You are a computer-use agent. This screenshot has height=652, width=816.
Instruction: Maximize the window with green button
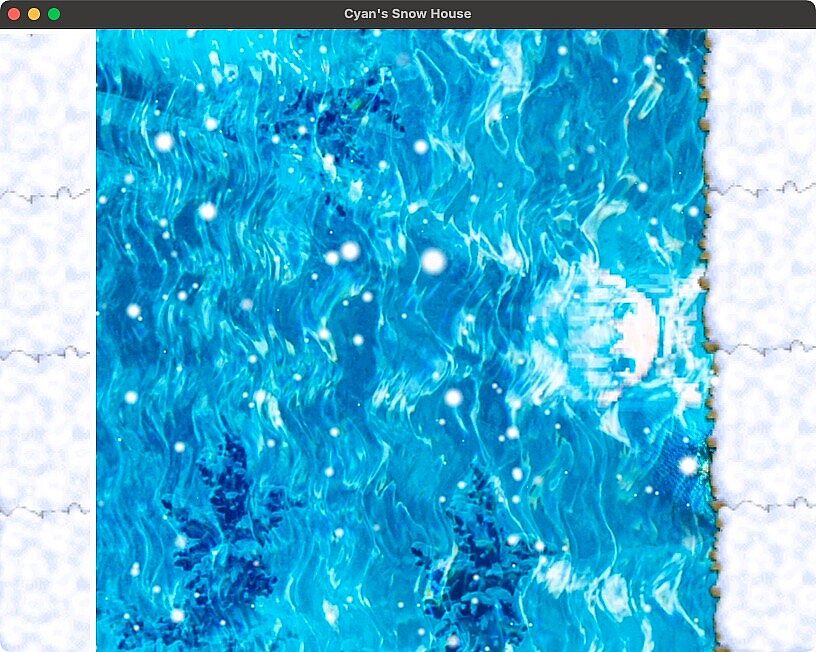click(x=54, y=14)
